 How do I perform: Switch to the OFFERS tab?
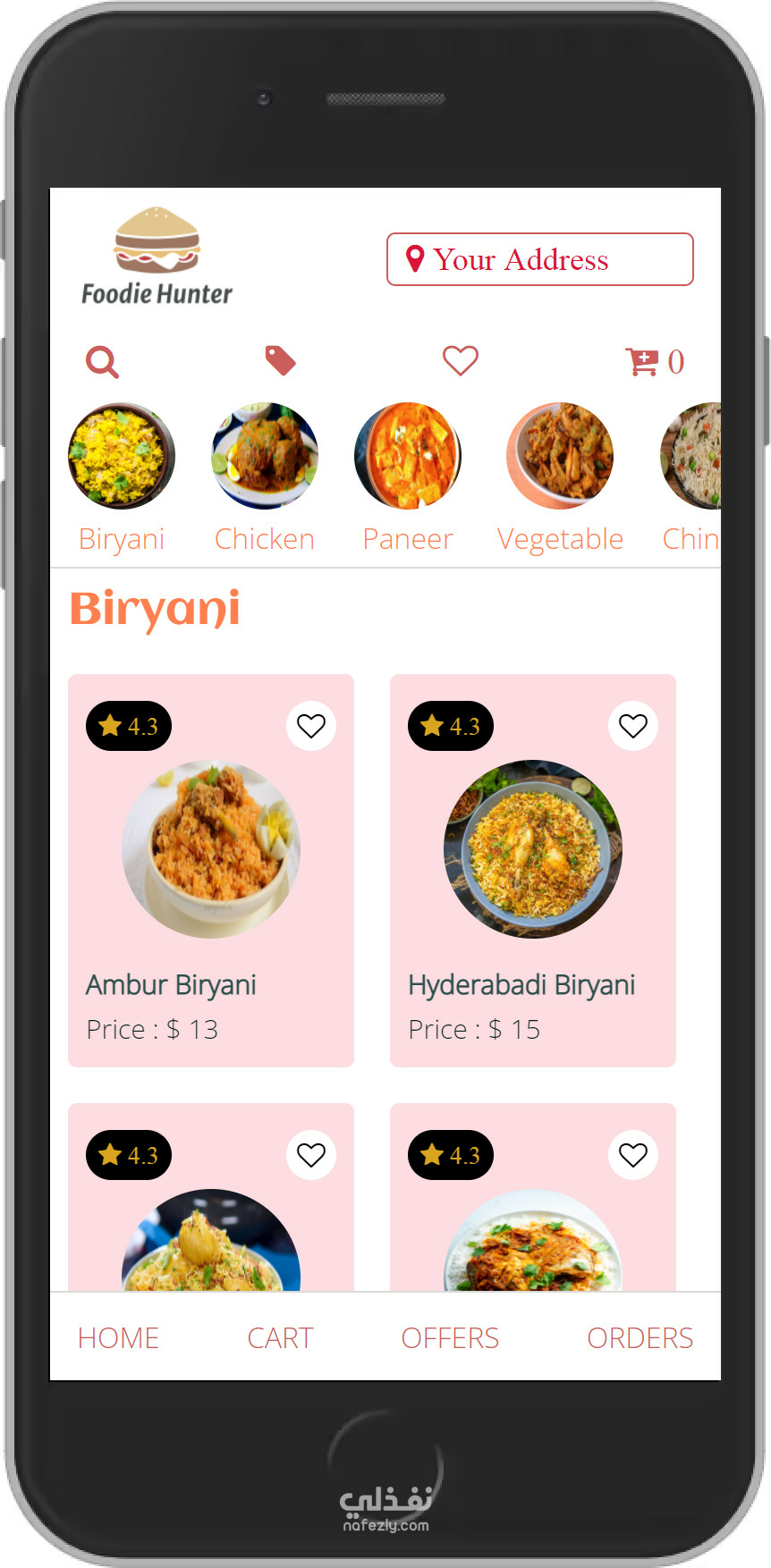tap(450, 1338)
